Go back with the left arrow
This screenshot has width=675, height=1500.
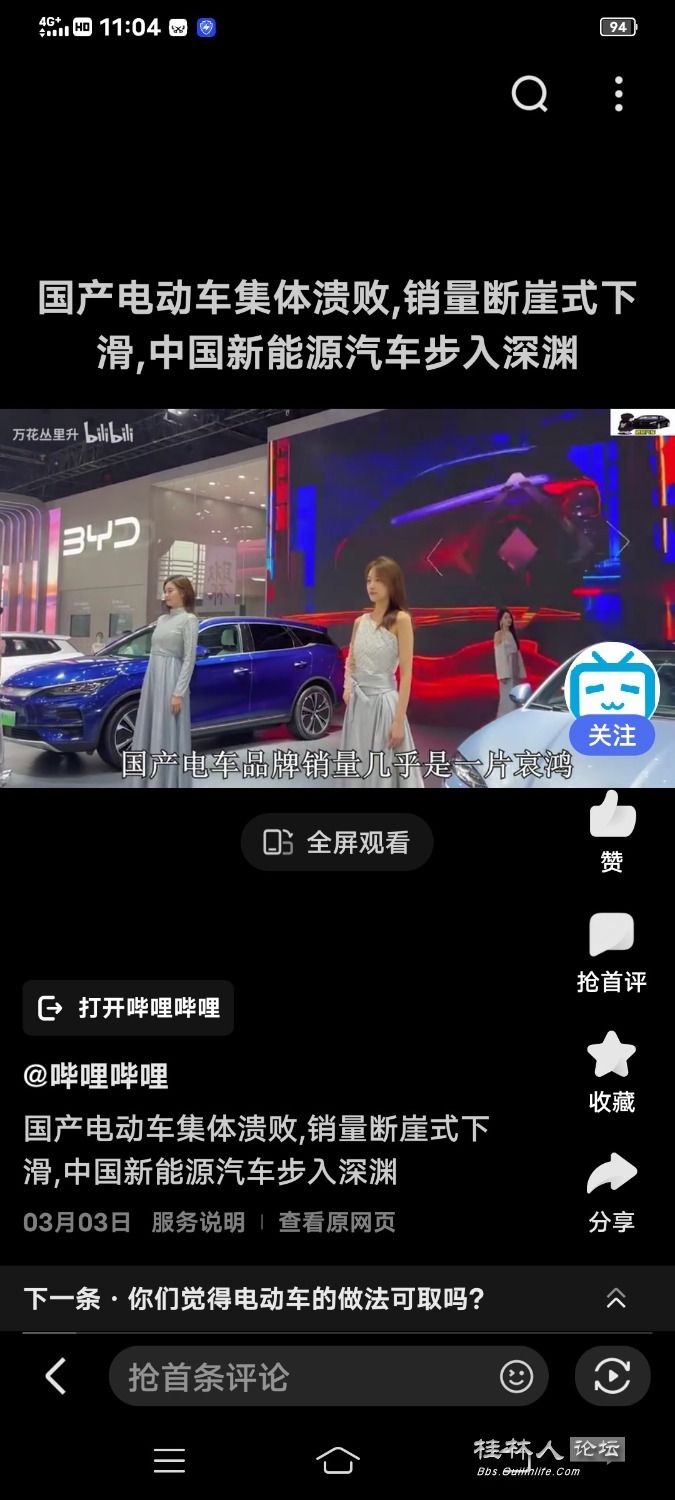56,1377
